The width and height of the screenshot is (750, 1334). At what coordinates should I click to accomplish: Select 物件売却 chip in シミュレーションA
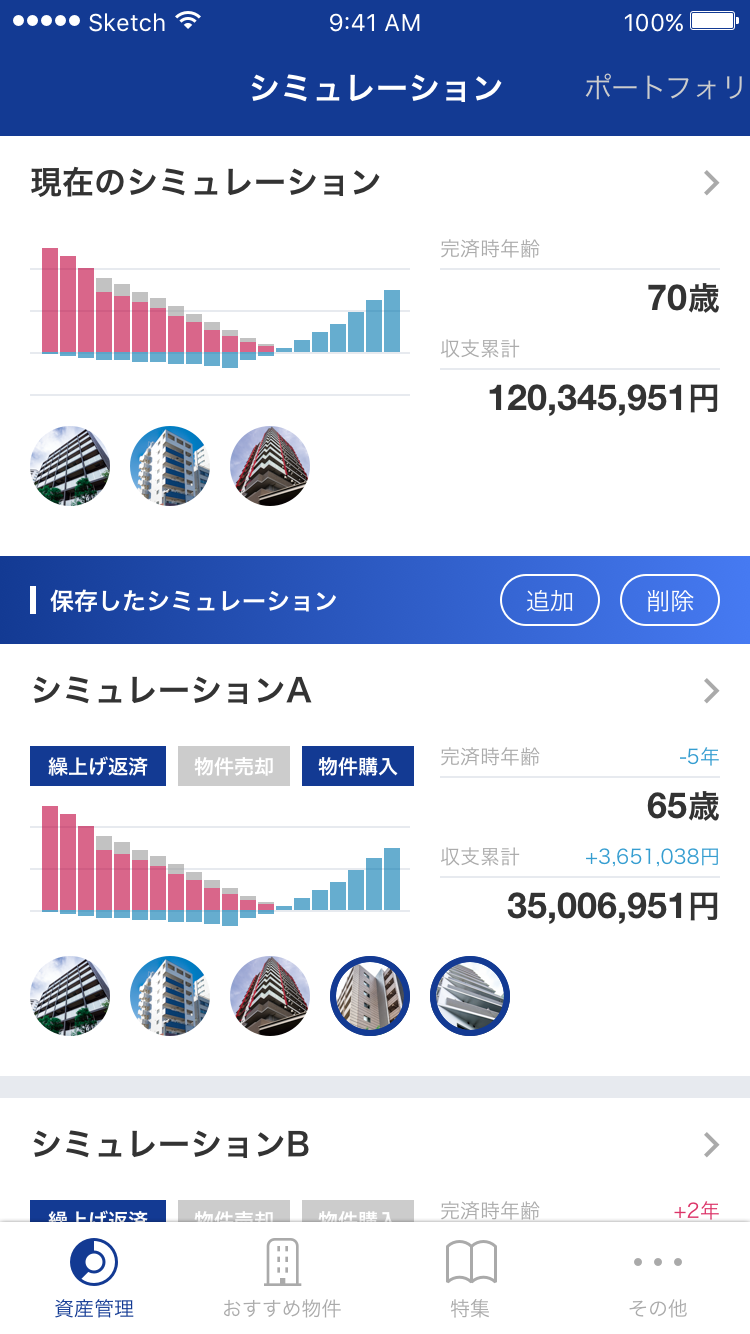coord(234,766)
